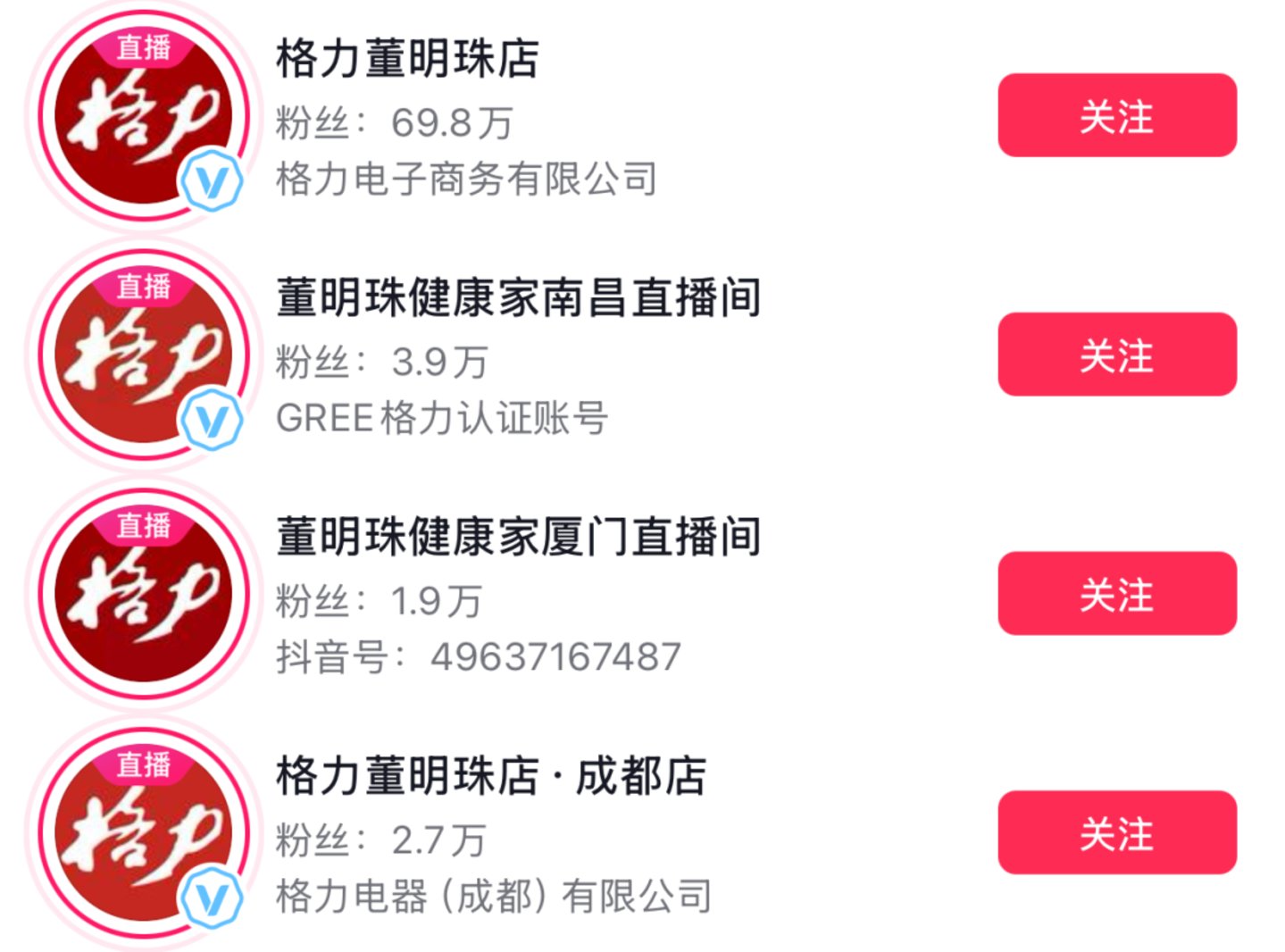Viewport: 1285px width, 952px height.
Task: Open 格力董明珠店·成都店 live avatar
Action: pyautogui.click(x=143, y=832)
